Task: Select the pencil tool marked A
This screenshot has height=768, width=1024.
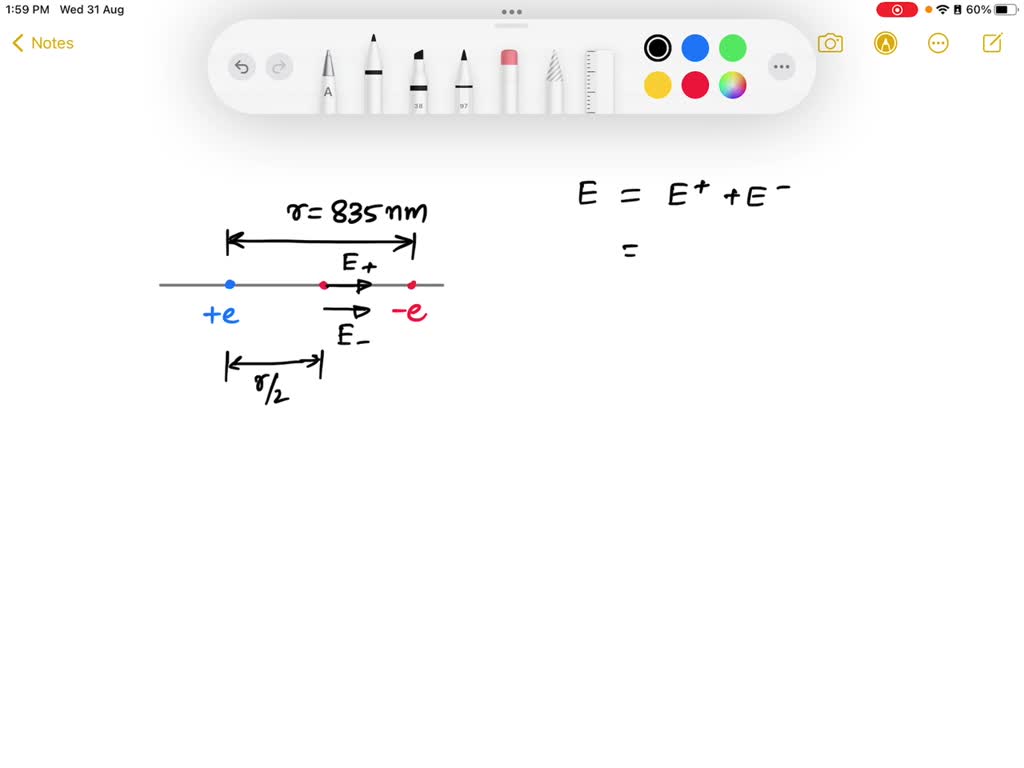Action: 328,80
